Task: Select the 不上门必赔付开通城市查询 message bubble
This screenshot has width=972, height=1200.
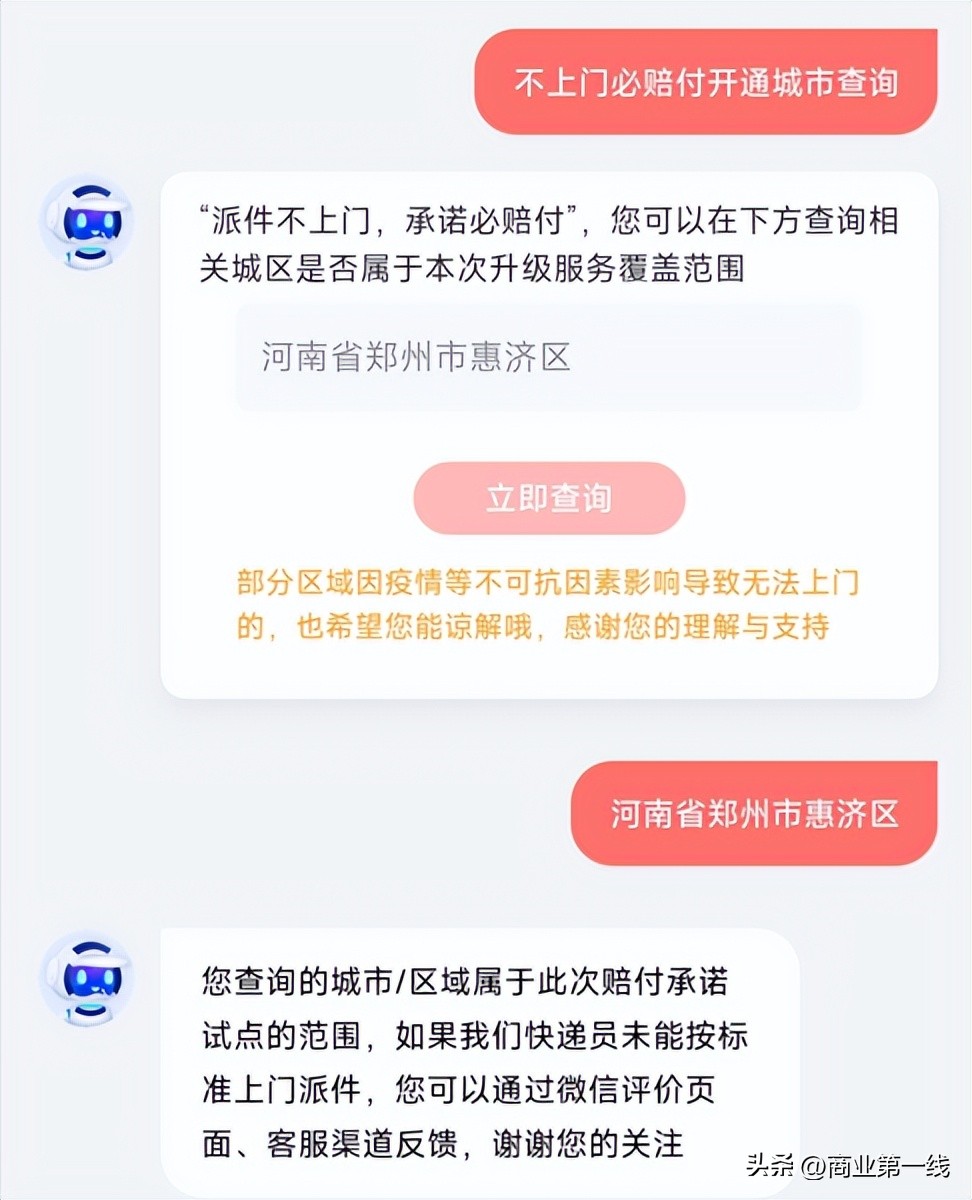Action: pos(706,82)
